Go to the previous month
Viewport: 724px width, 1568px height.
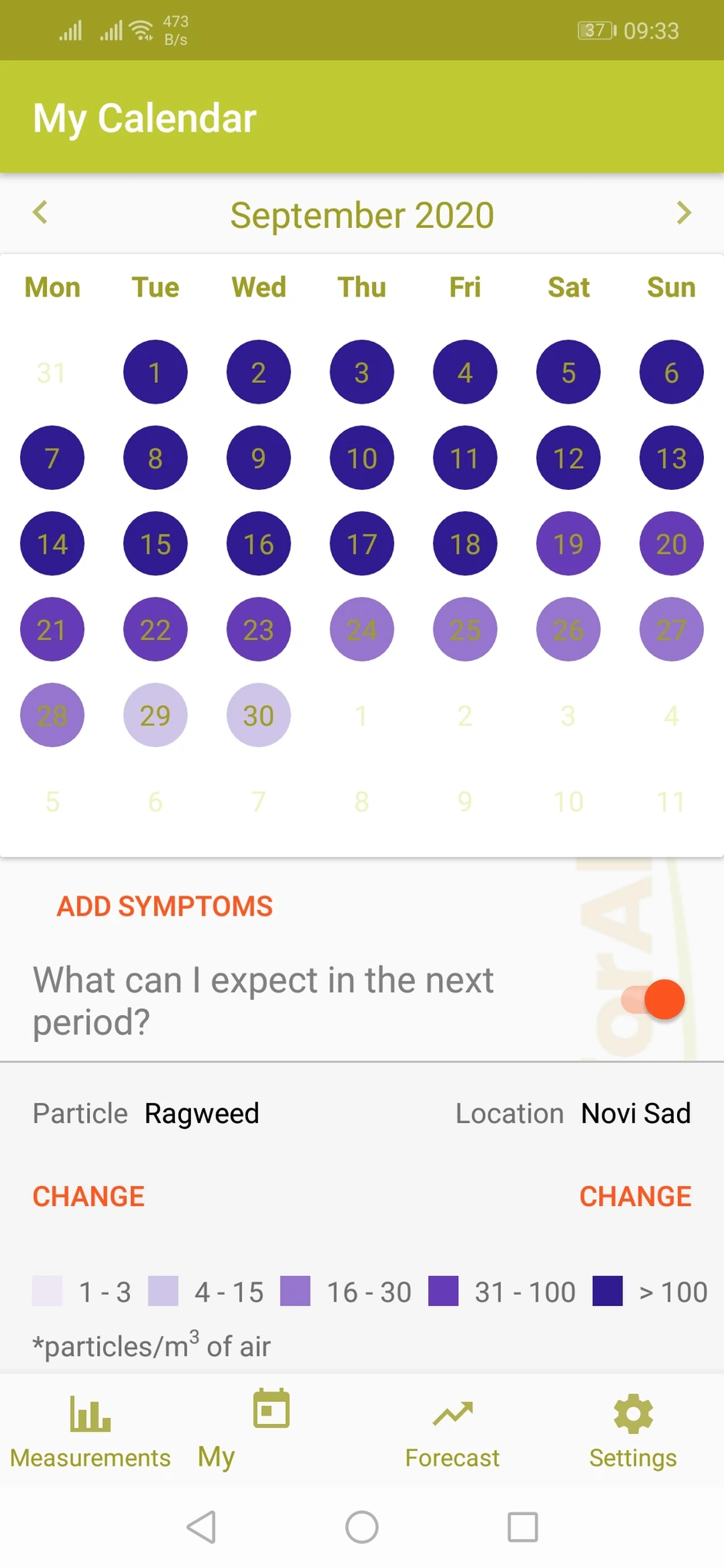41,213
